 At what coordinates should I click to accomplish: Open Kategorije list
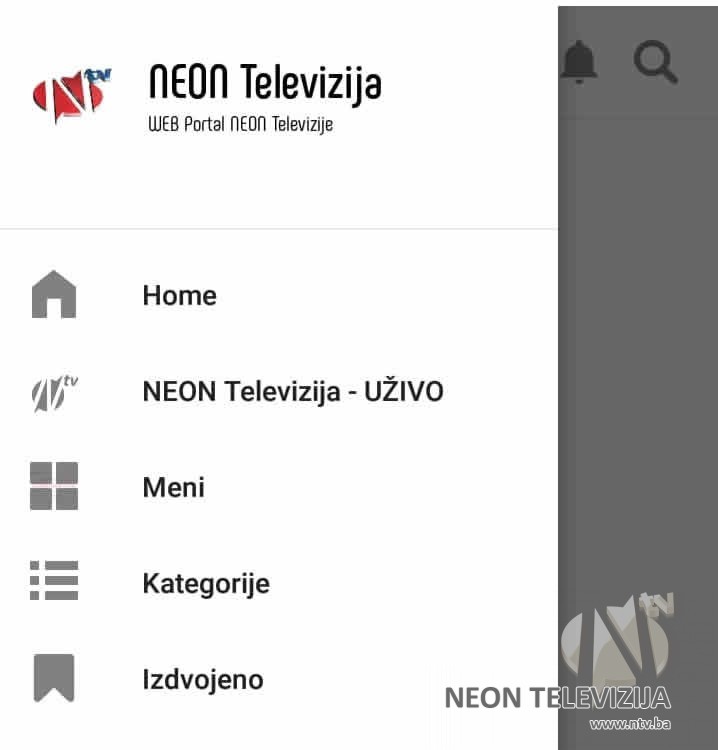pyautogui.click(x=205, y=583)
